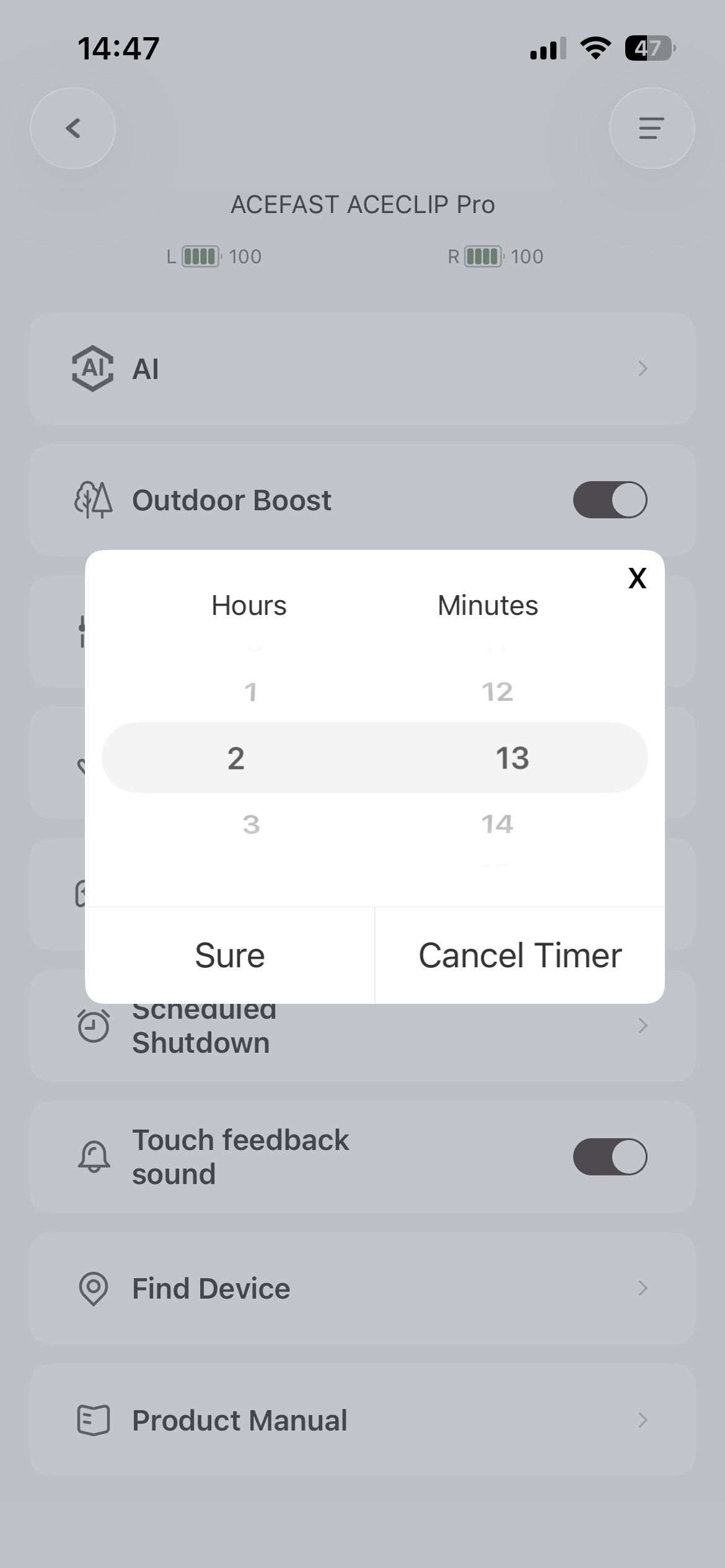Viewport: 725px width, 1568px height.
Task: Close the timer picker dialog
Action: [637, 578]
